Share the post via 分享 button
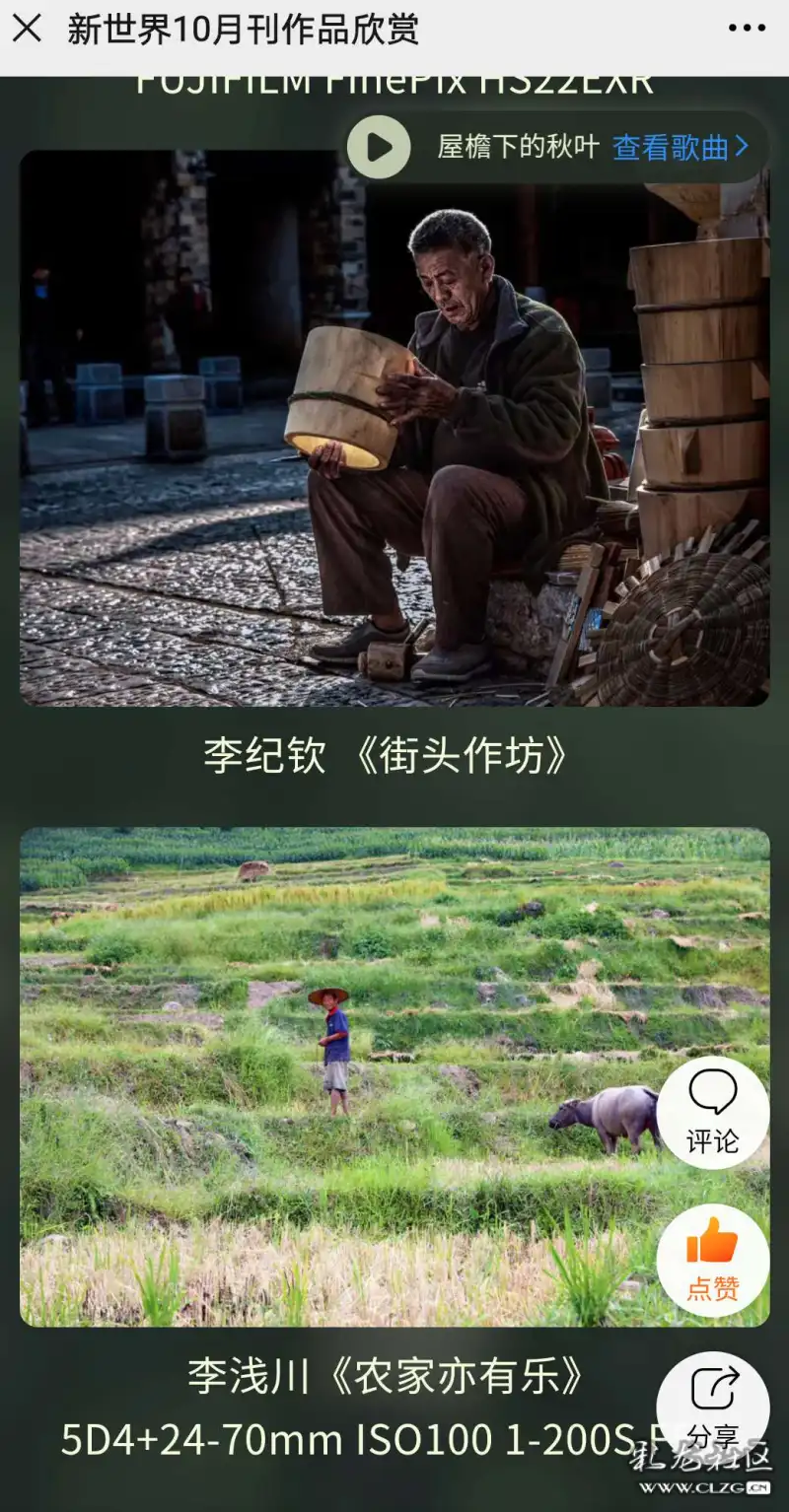This screenshot has height=1512, width=789. pyautogui.click(x=712, y=1405)
